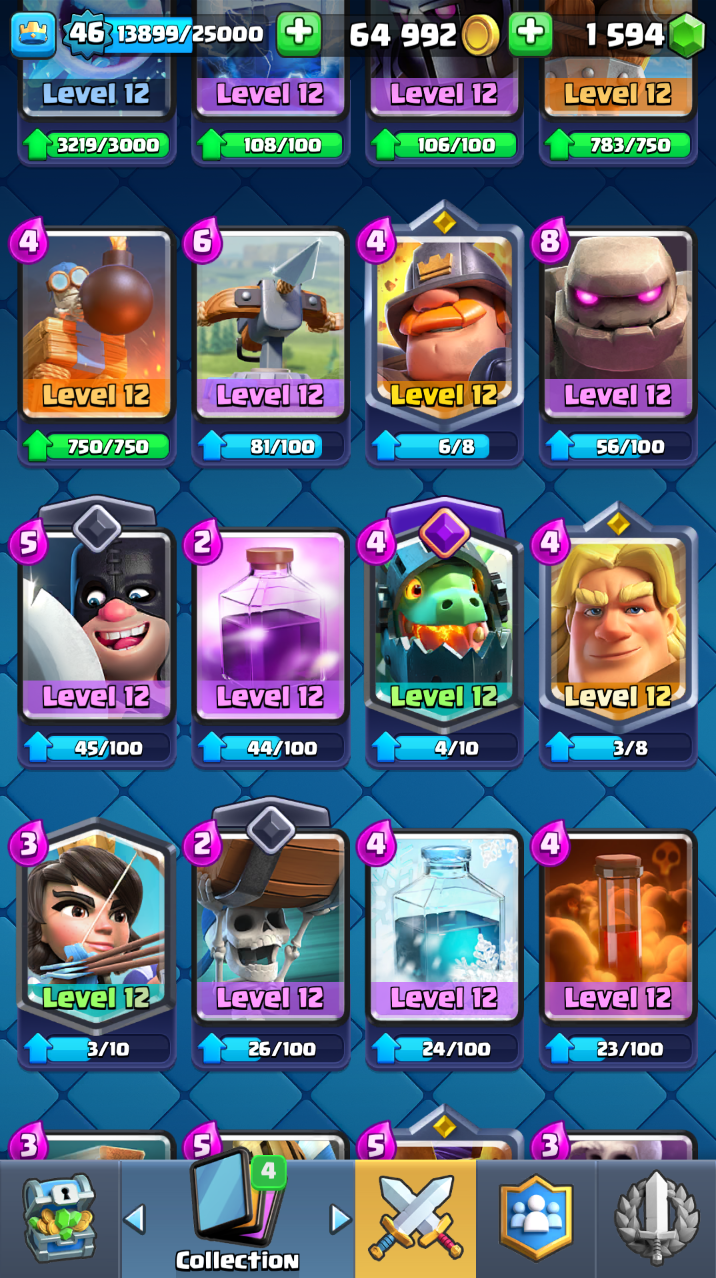Tap the plus button next to the gold balance

point(530,35)
